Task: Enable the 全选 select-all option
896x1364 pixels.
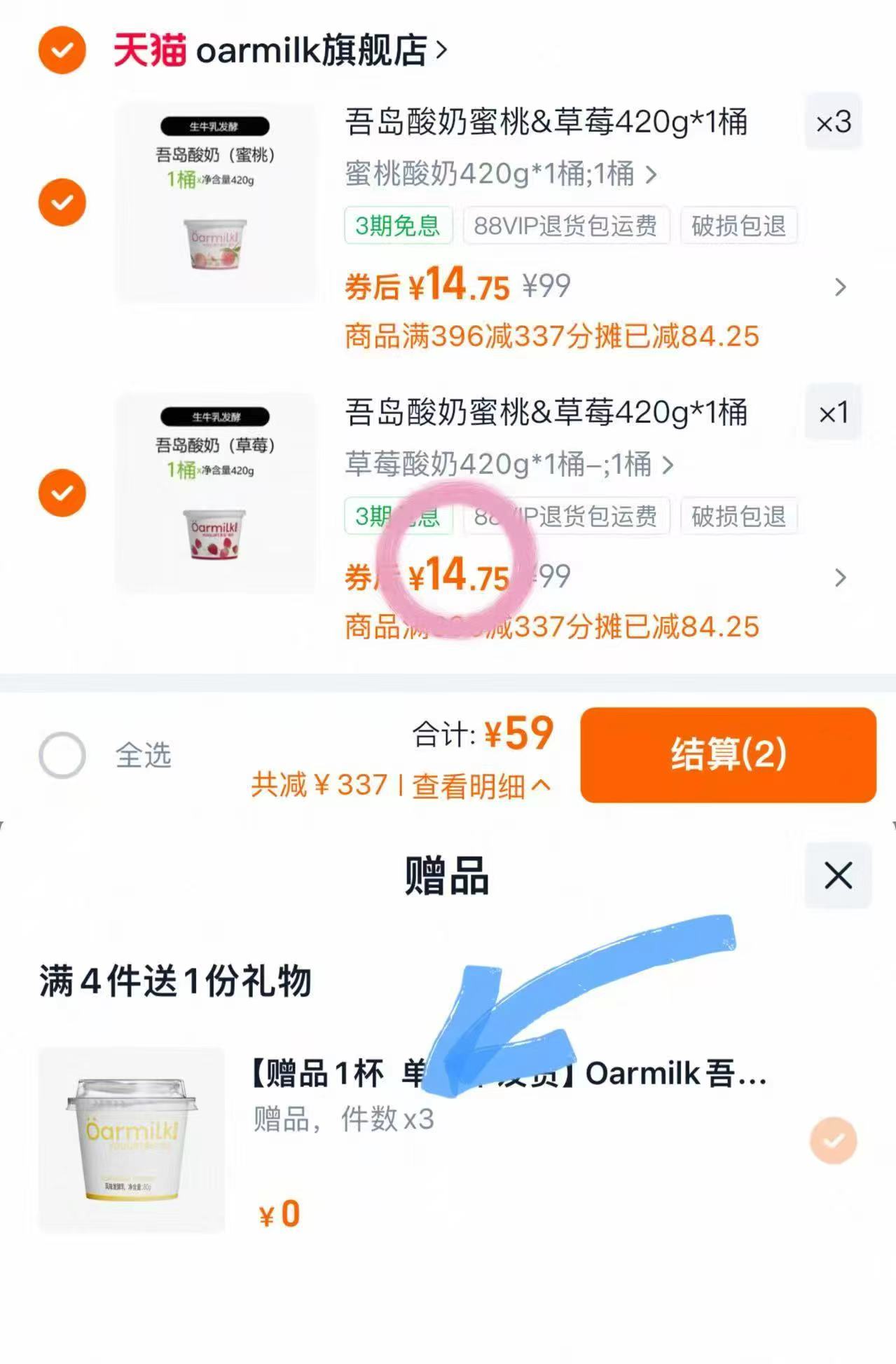Action: coord(62,756)
